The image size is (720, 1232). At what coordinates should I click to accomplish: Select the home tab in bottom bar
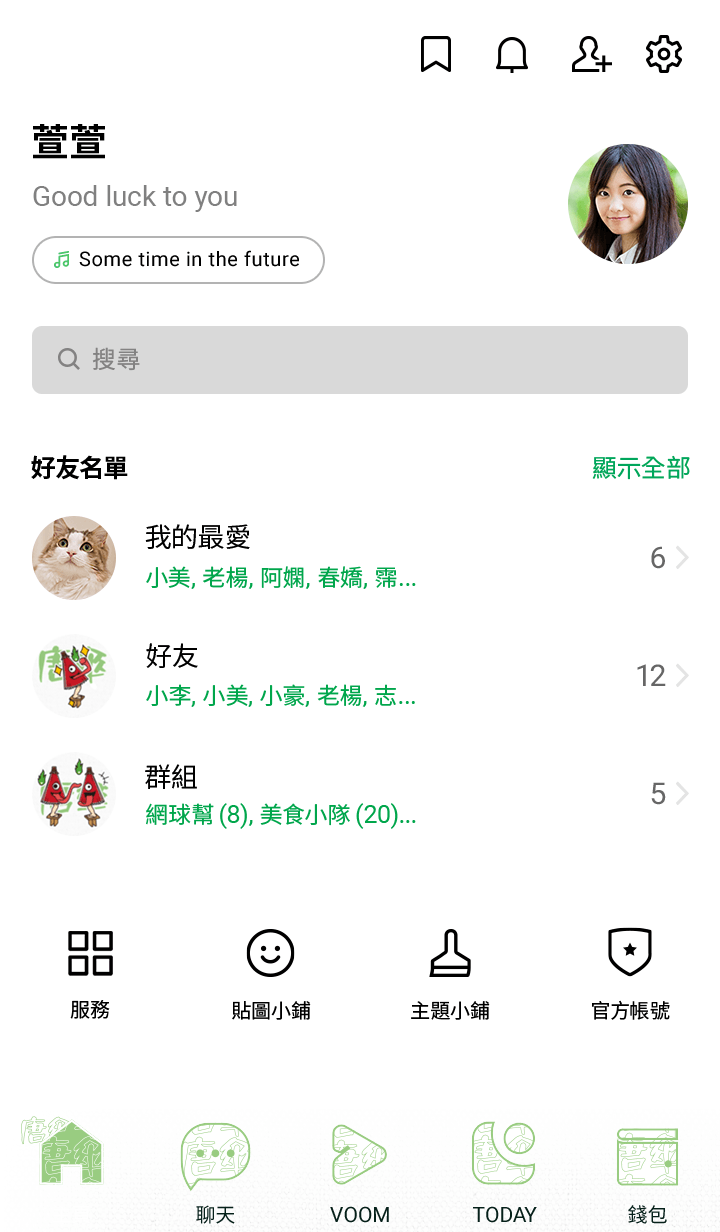tap(68, 1160)
